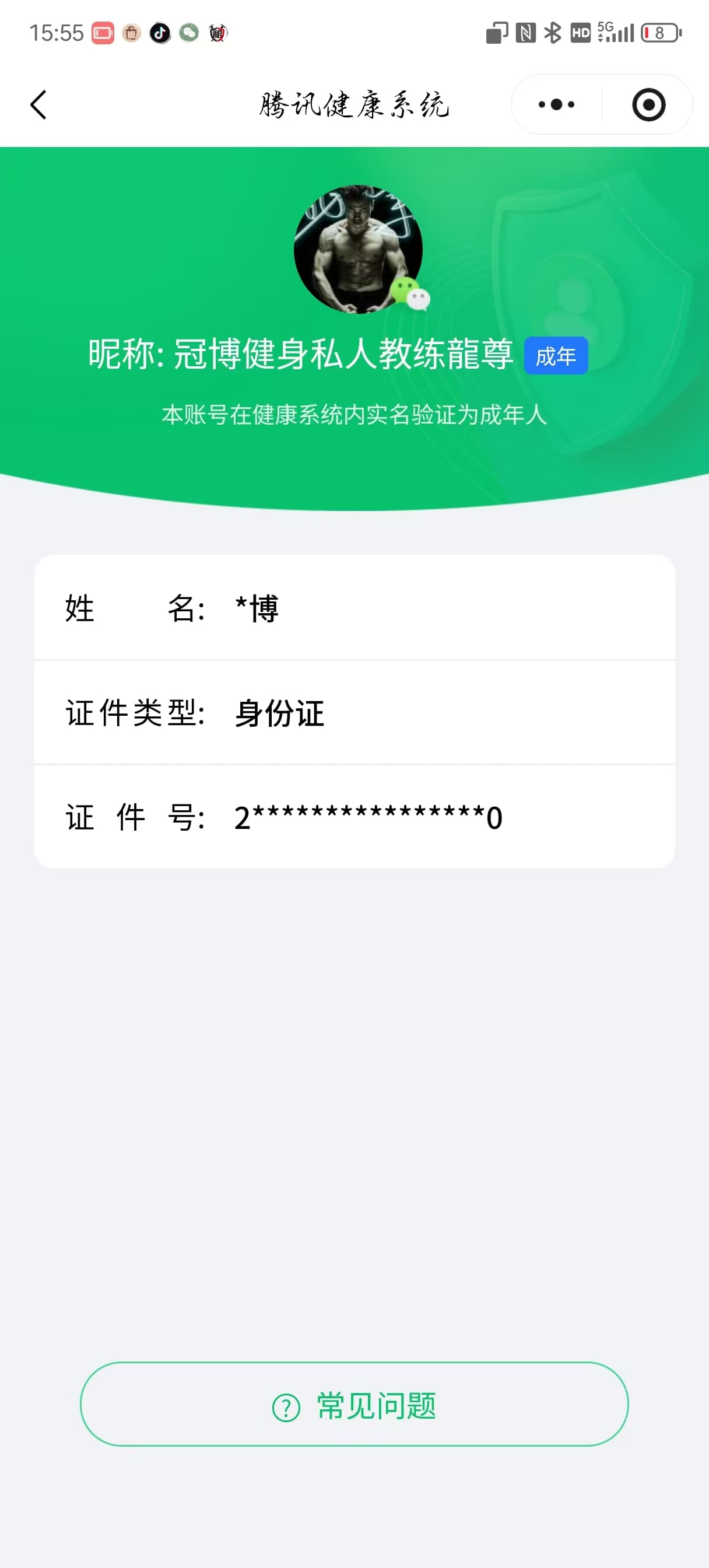Tap the WeChat icon in the status bar

(x=189, y=33)
